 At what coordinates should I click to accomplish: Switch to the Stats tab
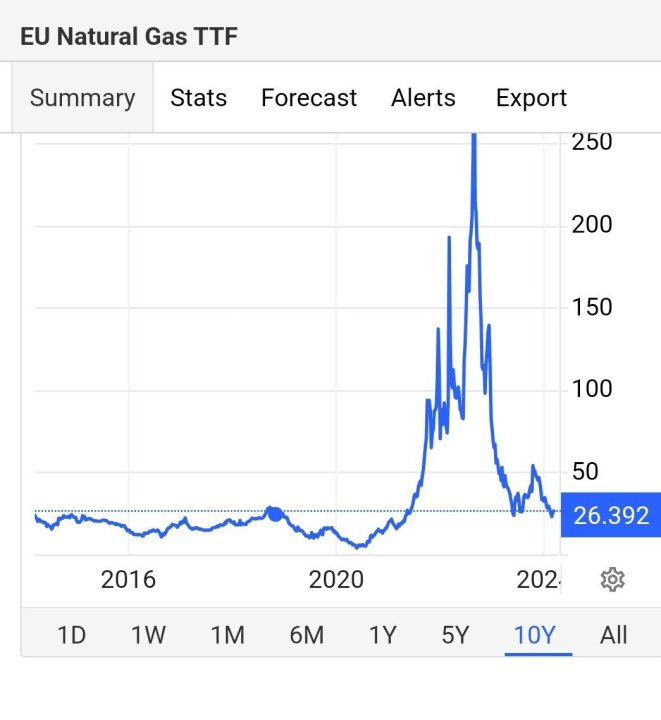pos(198,98)
